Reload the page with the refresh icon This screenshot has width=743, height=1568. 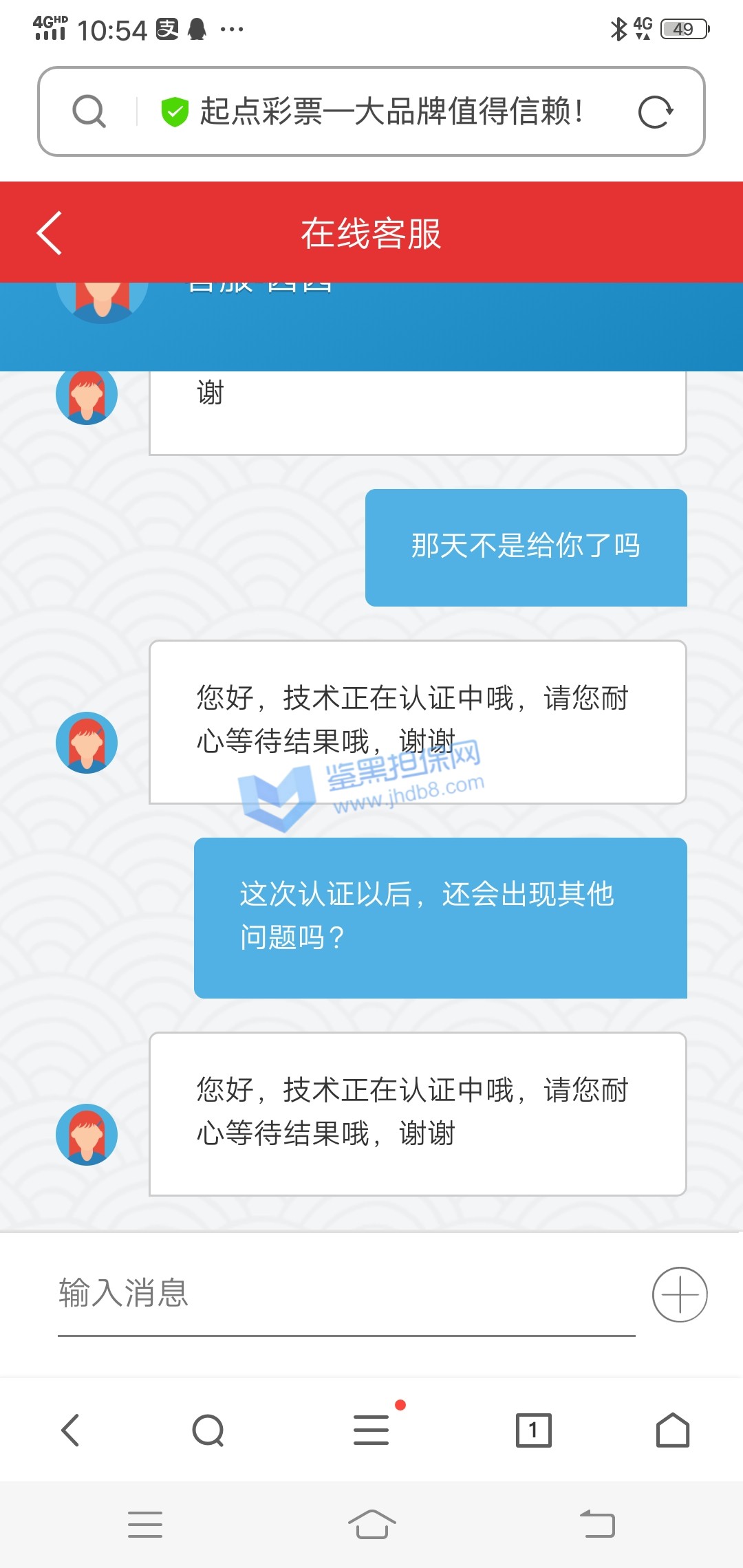click(654, 112)
